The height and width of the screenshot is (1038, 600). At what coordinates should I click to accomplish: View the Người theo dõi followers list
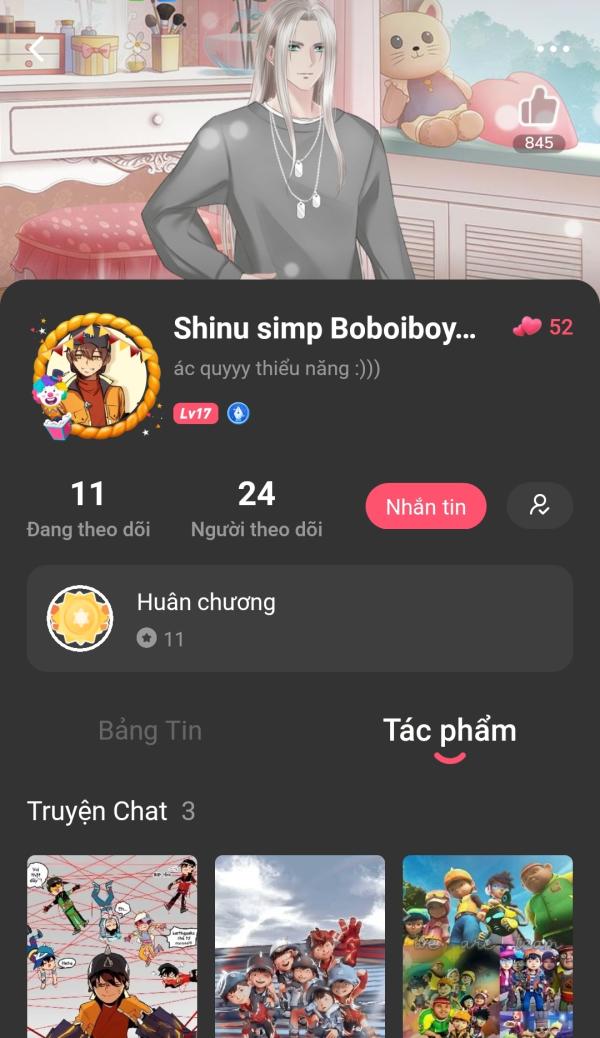click(257, 510)
